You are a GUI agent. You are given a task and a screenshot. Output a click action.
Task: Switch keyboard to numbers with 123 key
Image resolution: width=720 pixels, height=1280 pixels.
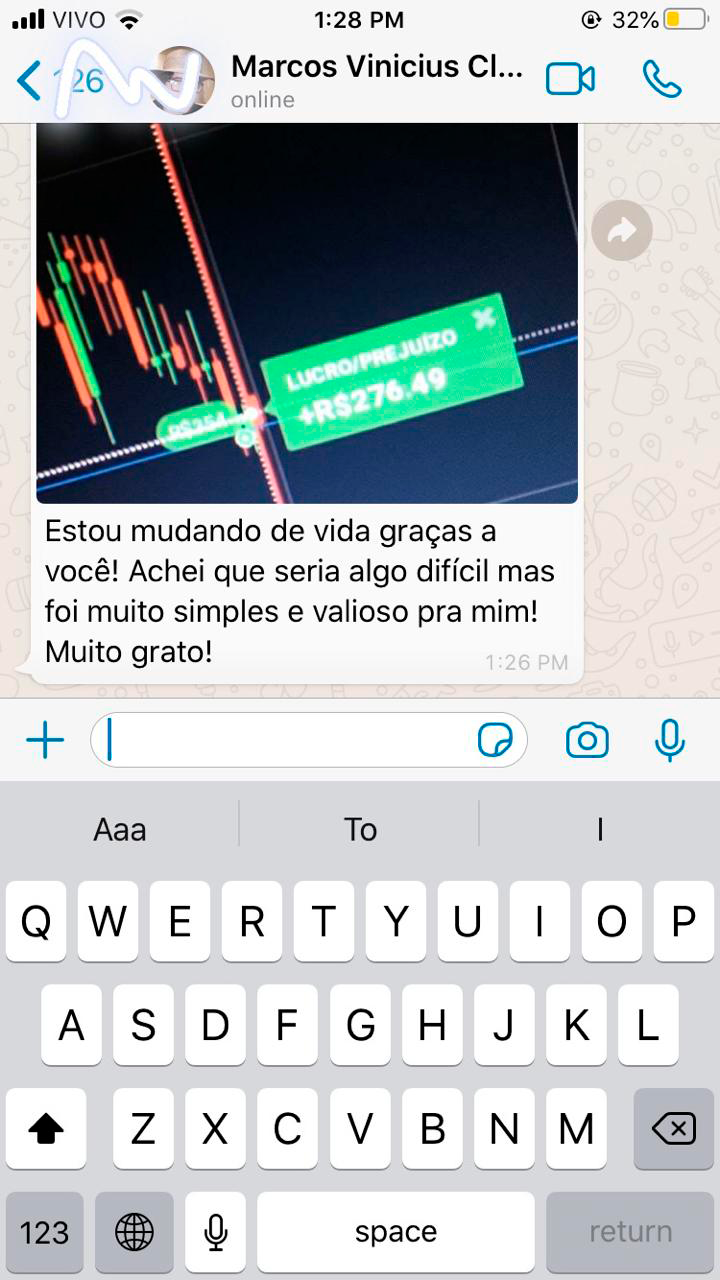[45, 1231]
